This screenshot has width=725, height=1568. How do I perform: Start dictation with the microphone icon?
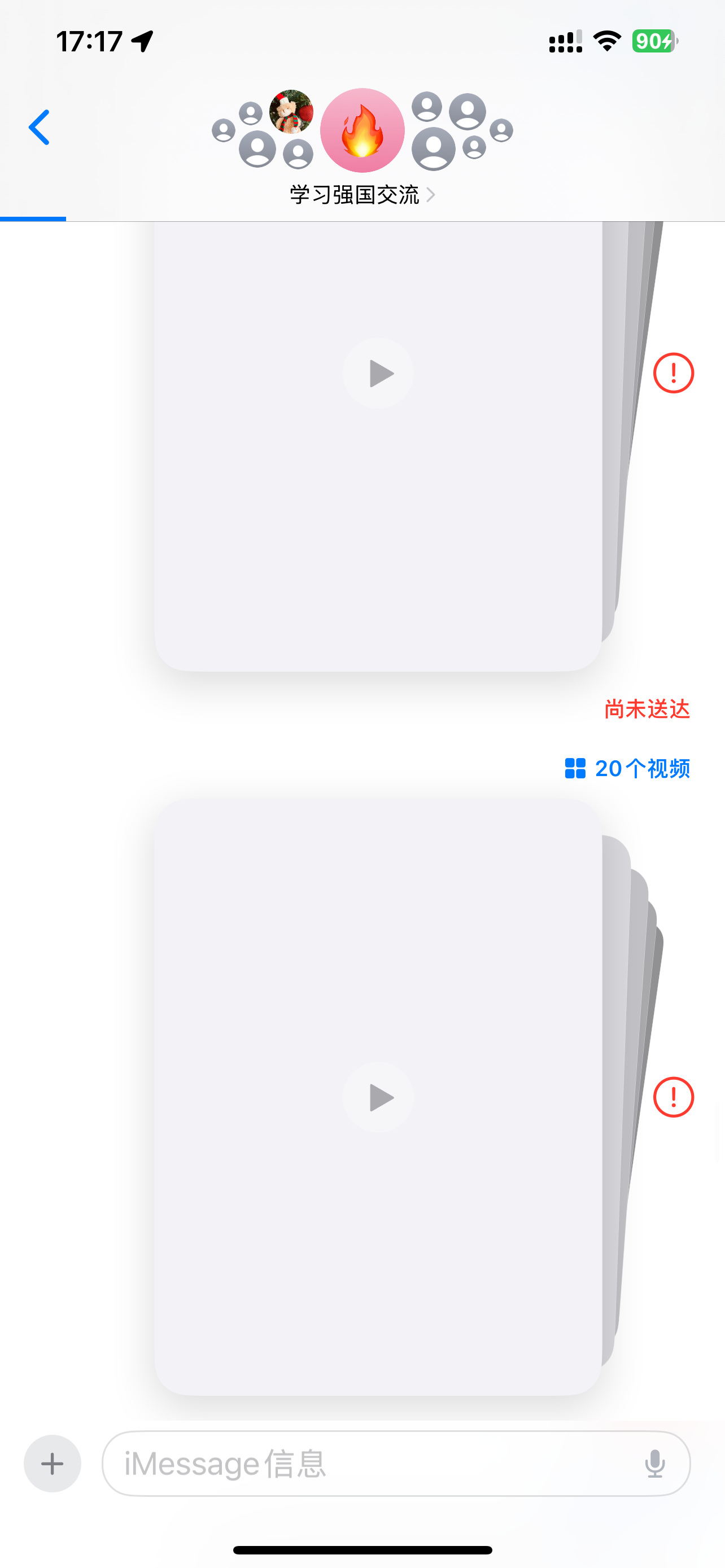(655, 1464)
